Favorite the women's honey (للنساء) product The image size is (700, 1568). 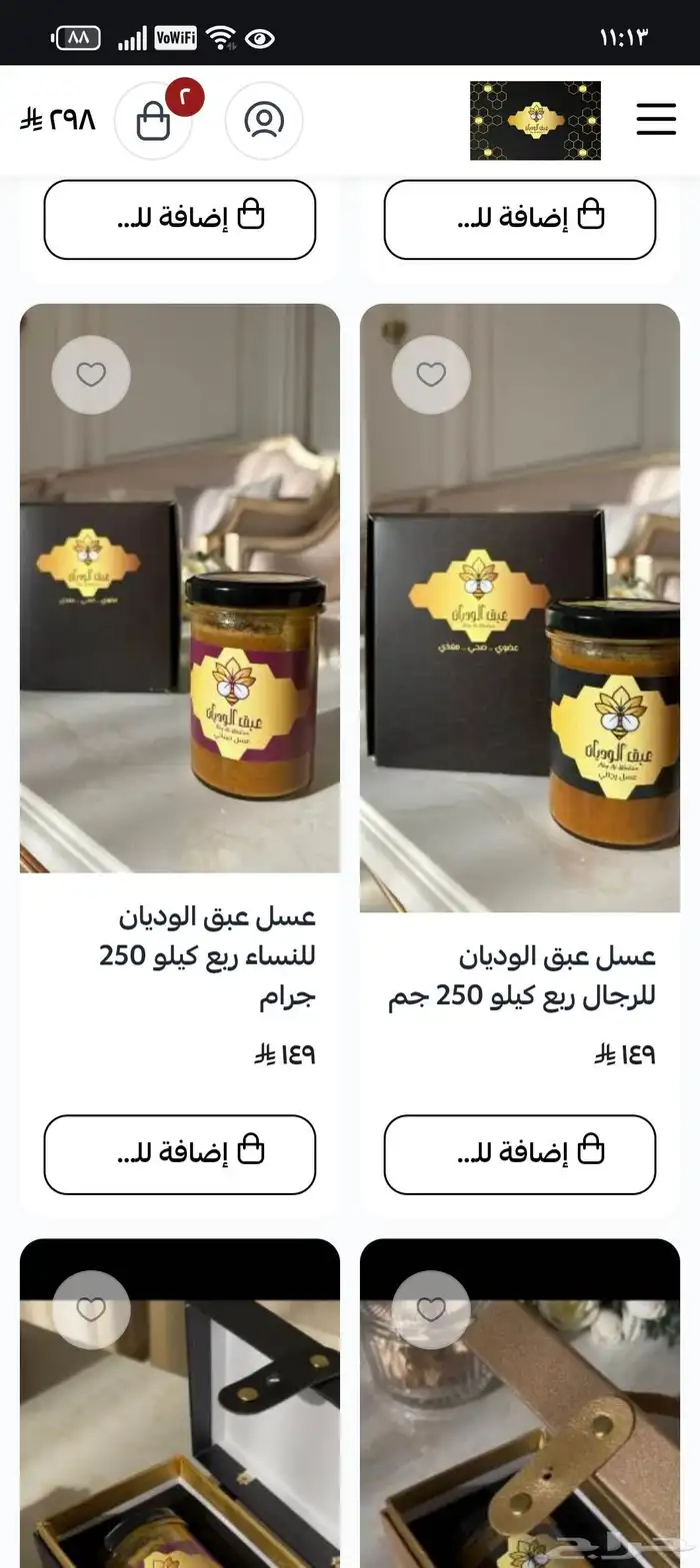(91, 375)
